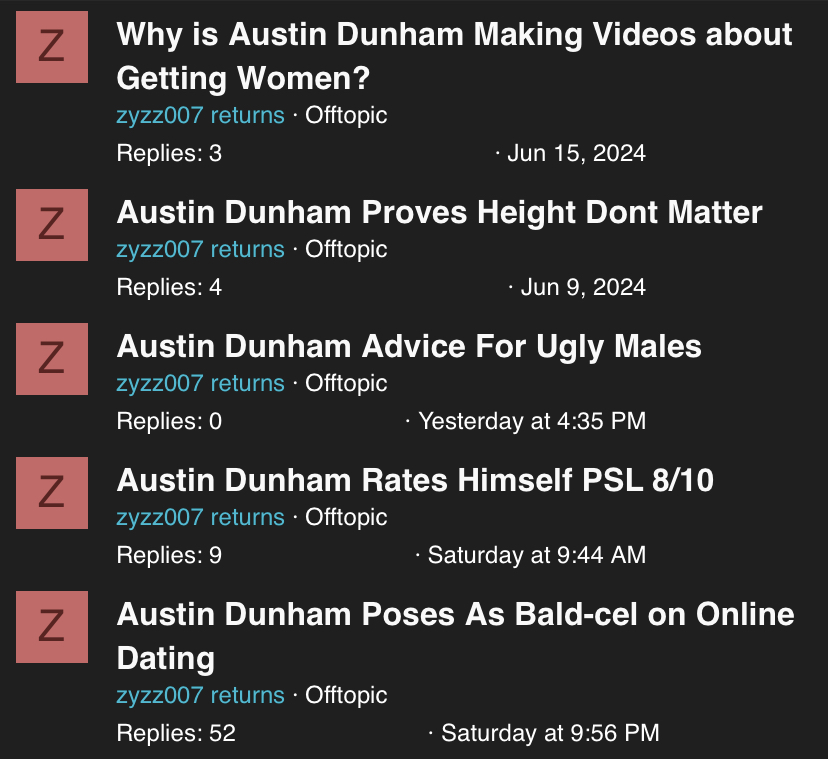The height and width of the screenshot is (759, 828).
Task: Tap the Z avatar beside Advice For Ugly Males
Action: click(52, 359)
